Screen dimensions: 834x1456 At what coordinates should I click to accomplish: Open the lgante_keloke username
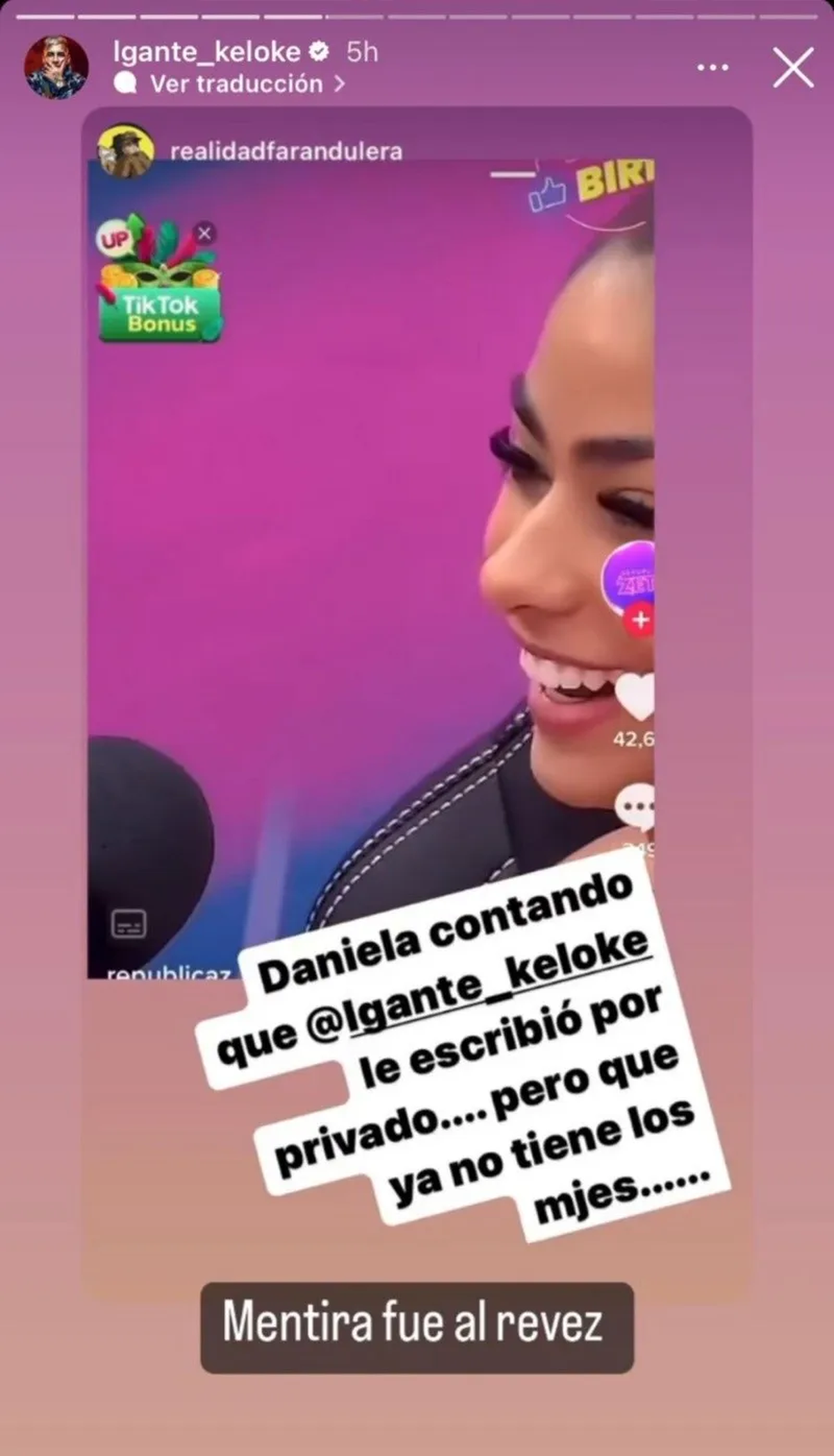tap(206, 51)
